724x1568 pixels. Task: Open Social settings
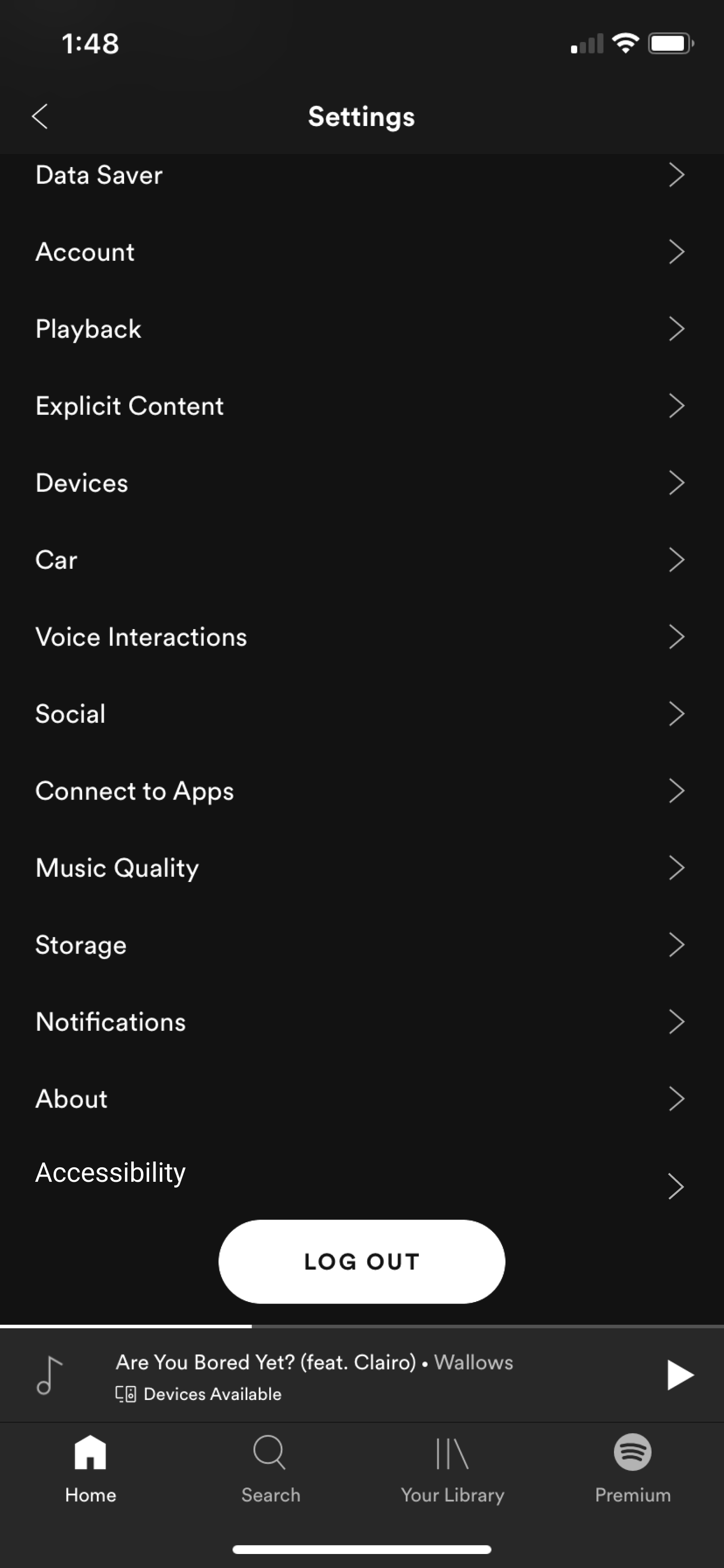(362, 714)
